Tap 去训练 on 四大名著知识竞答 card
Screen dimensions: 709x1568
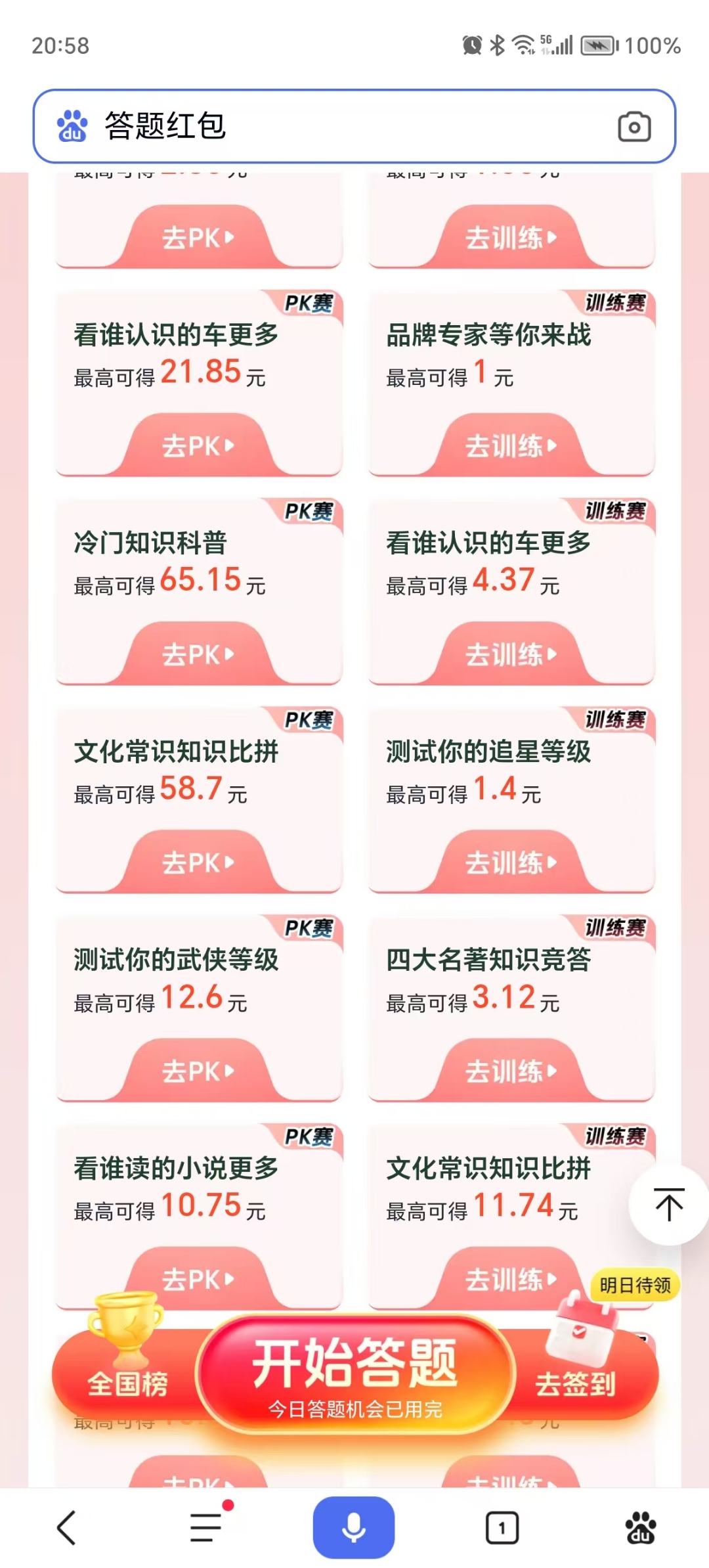(509, 1072)
